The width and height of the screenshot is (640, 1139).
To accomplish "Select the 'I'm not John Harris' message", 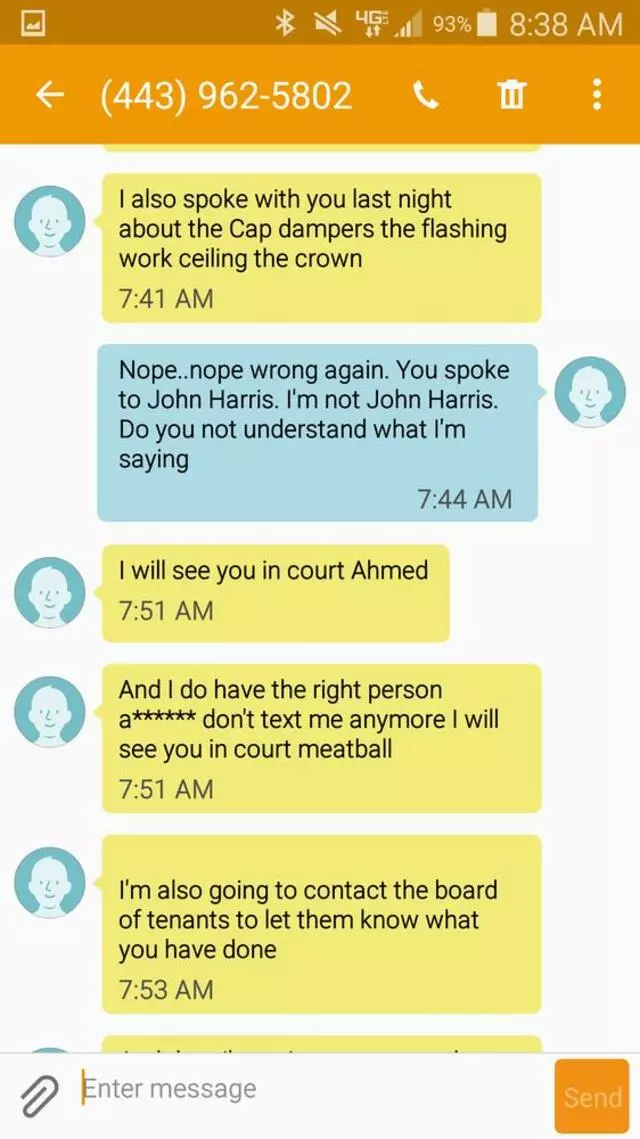I will [317, 432].
